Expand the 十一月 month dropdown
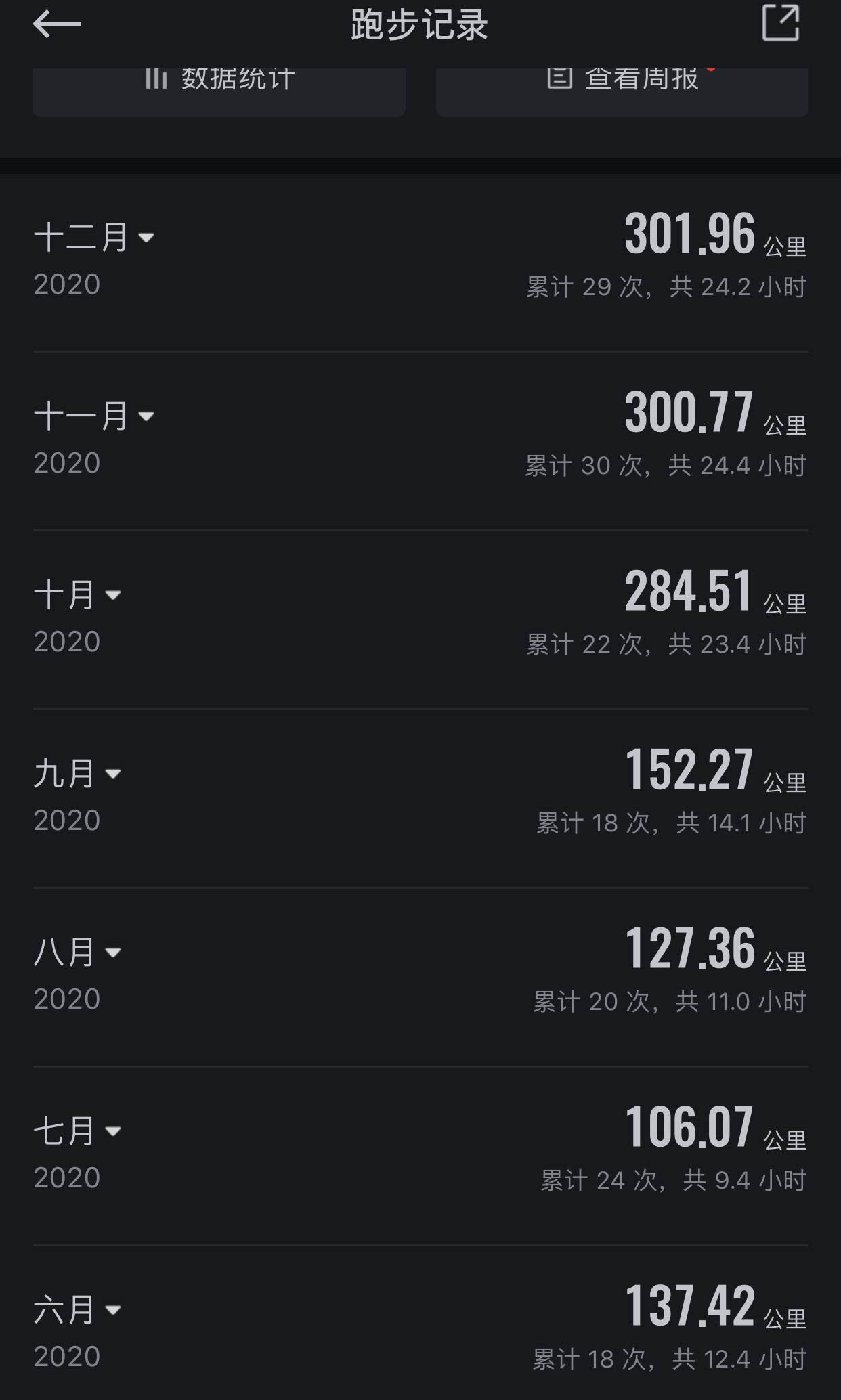Image resolution: width=841 pixels, height=1400 pixels. coord(148,417)
